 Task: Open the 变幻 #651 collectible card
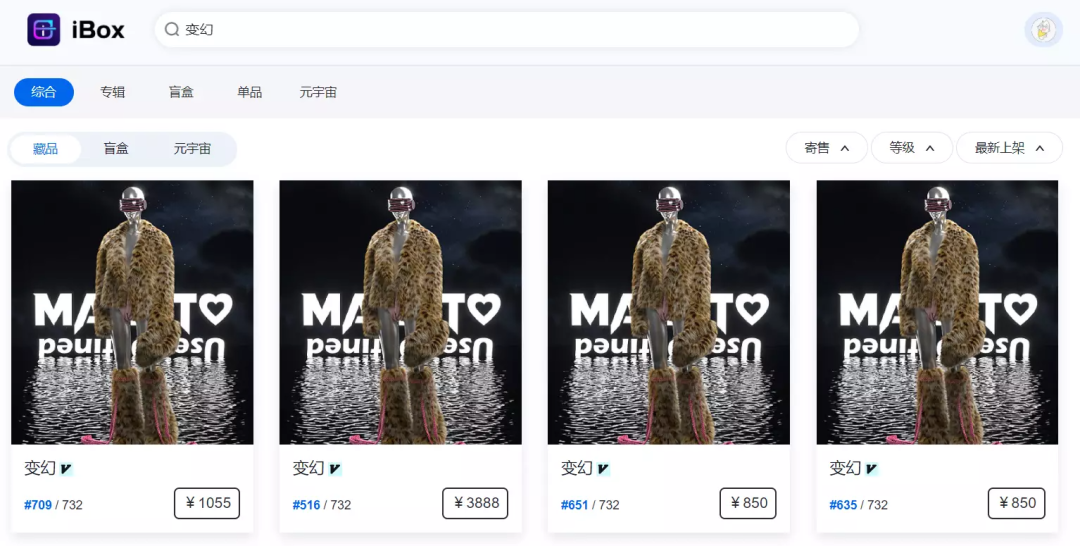(668, 312)
